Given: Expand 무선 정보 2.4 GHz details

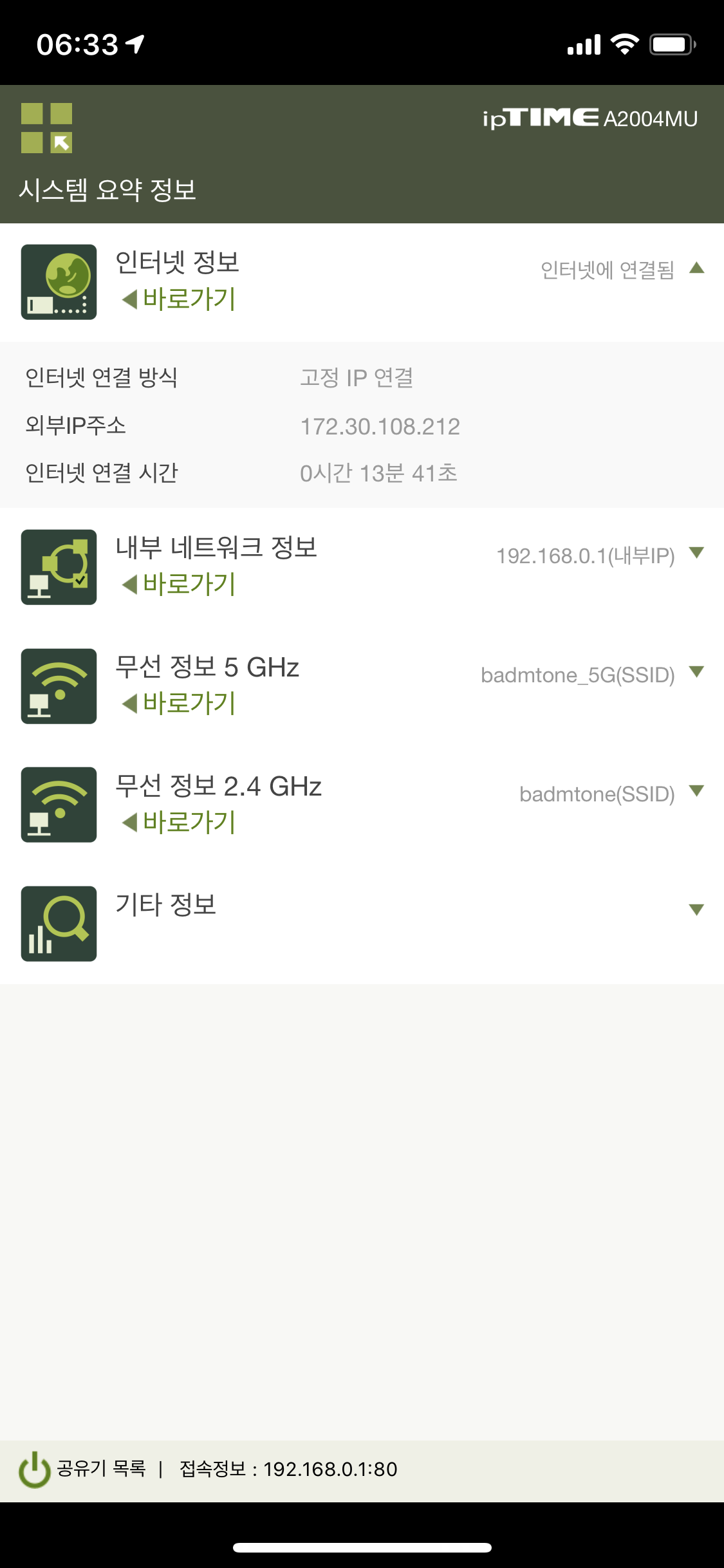Looking at the screenshot, I should [x=696, y=791].
